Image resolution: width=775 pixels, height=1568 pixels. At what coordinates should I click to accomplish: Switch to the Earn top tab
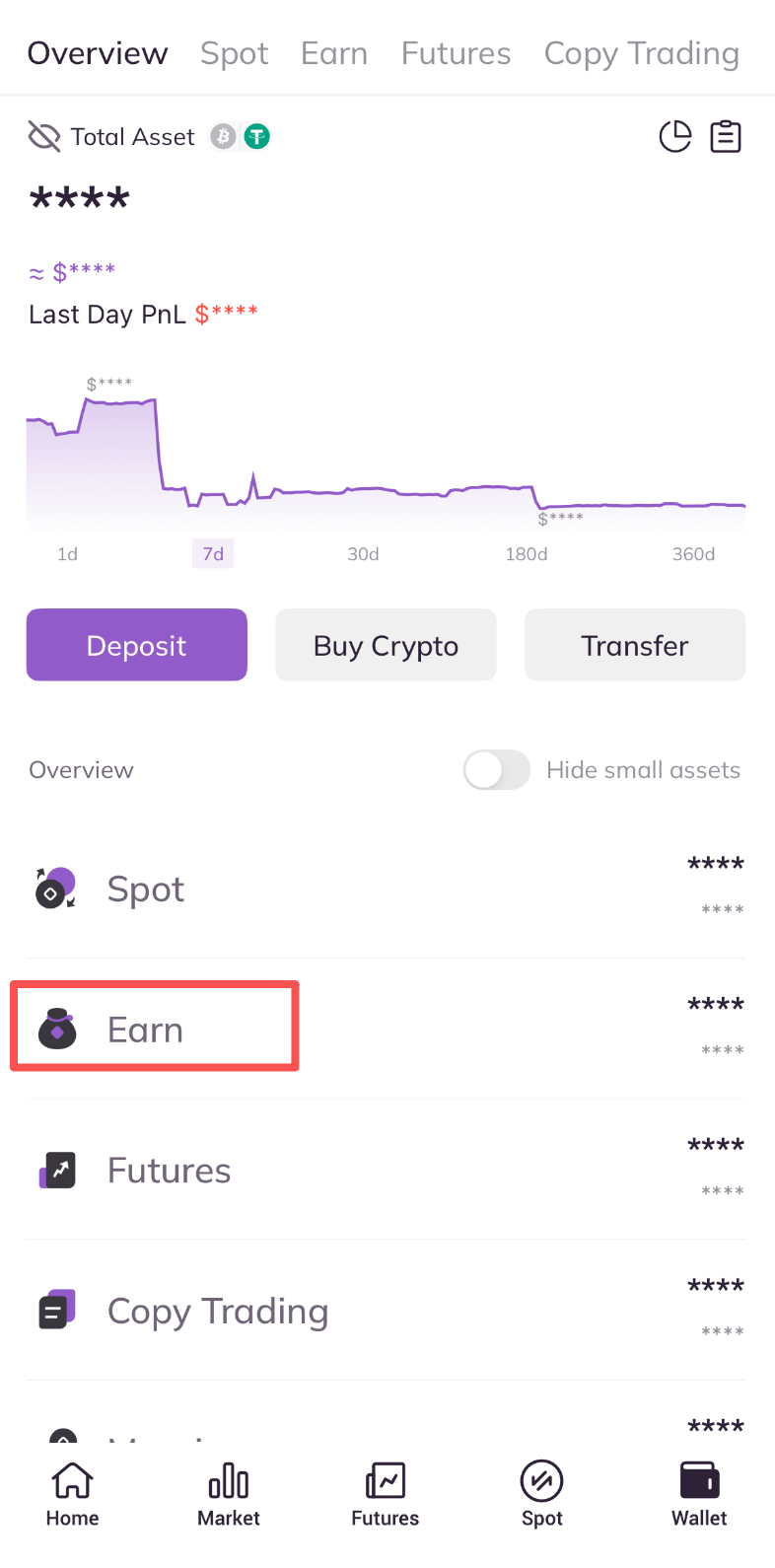click(x=334, y=53)
